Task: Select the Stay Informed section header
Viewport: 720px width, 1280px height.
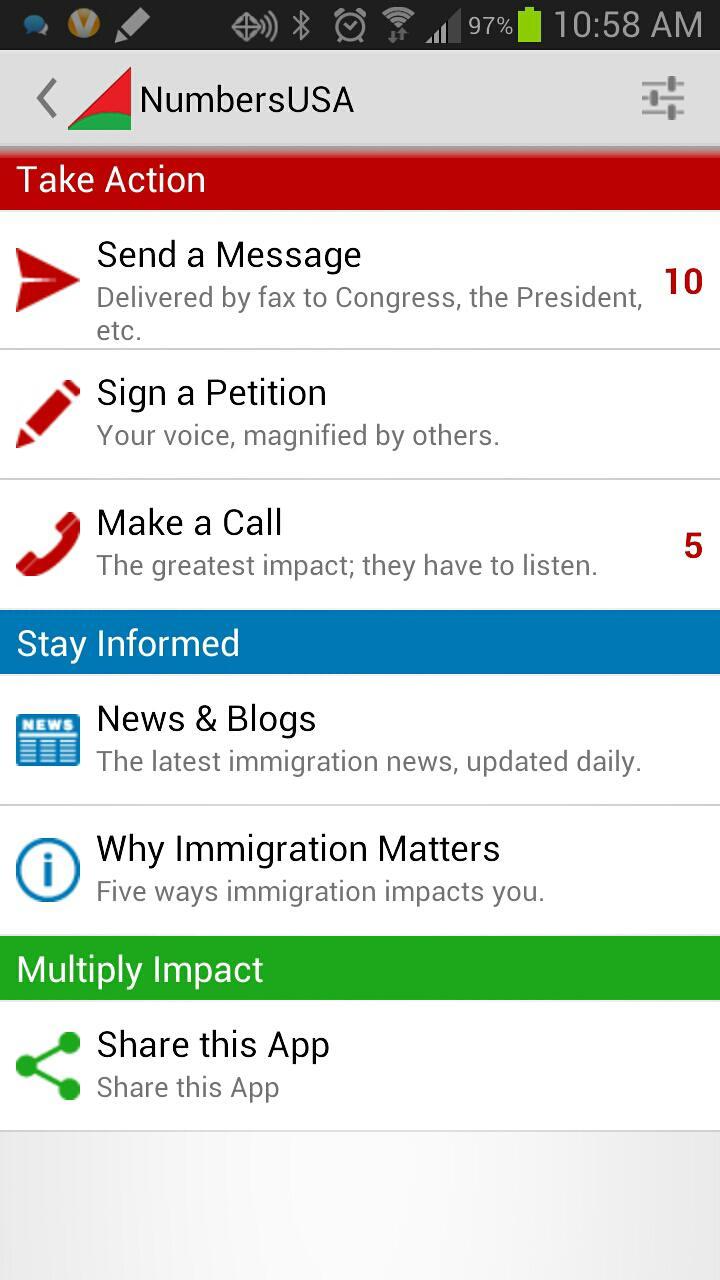Action: pyautogui.click(x=128, y=642)
